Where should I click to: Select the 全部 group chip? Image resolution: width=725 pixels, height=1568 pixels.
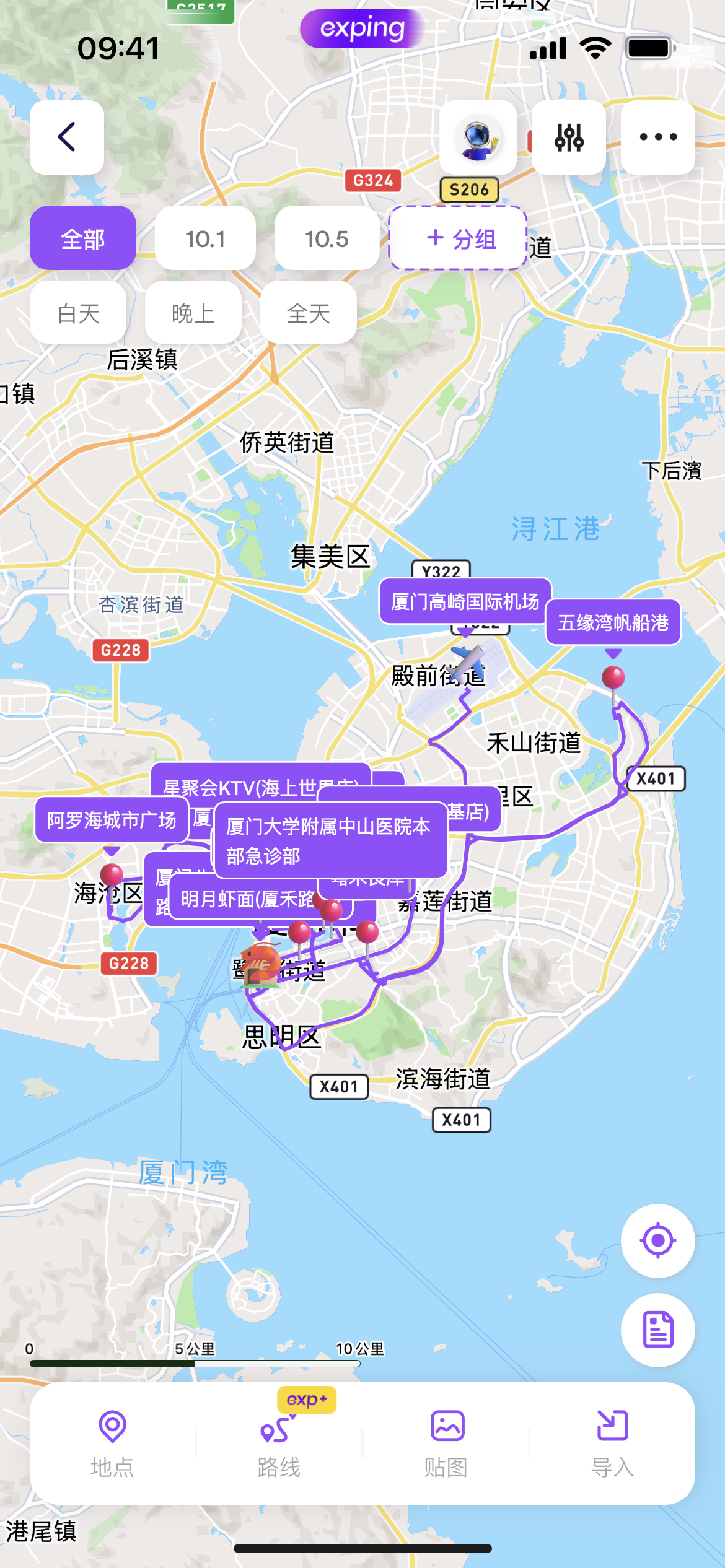[83, 238]
